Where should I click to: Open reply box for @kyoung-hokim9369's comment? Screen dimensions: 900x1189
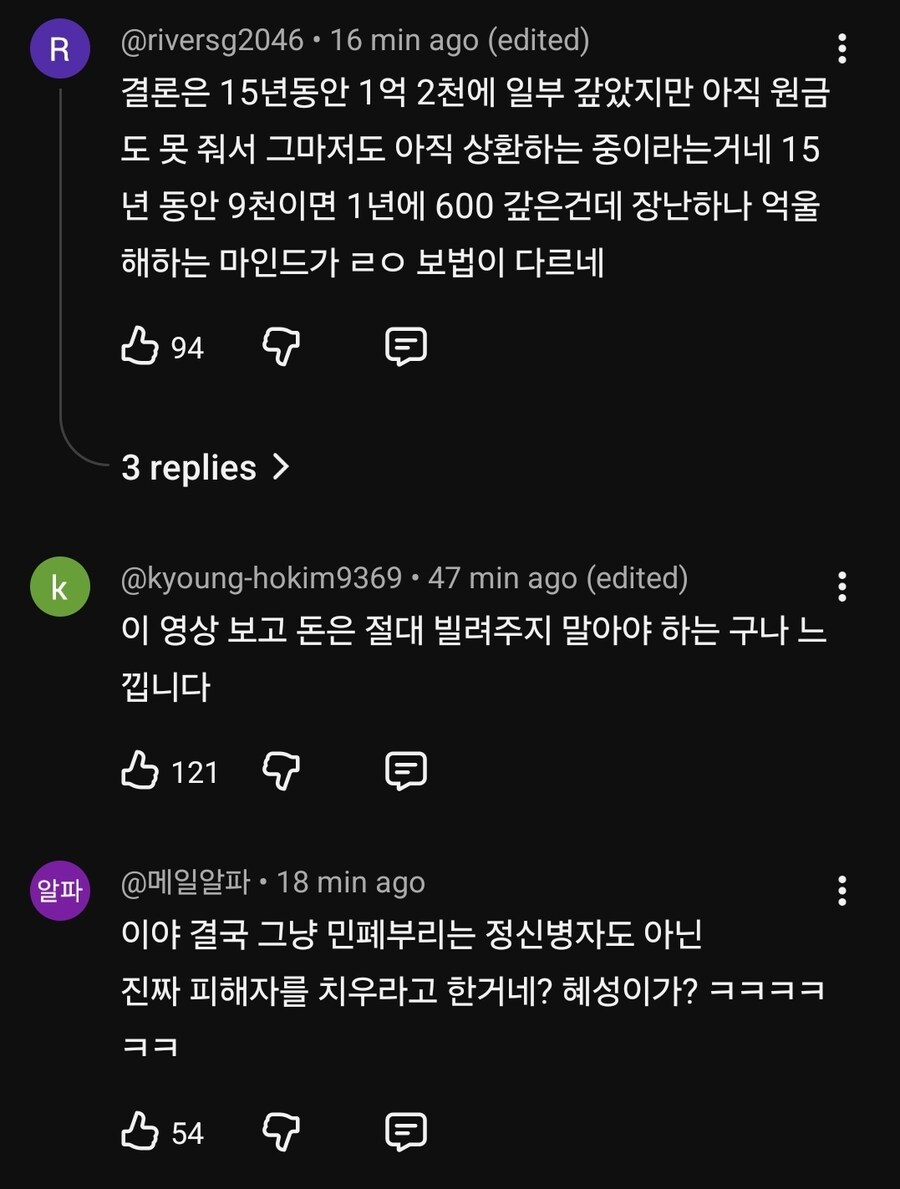[406, 770]
